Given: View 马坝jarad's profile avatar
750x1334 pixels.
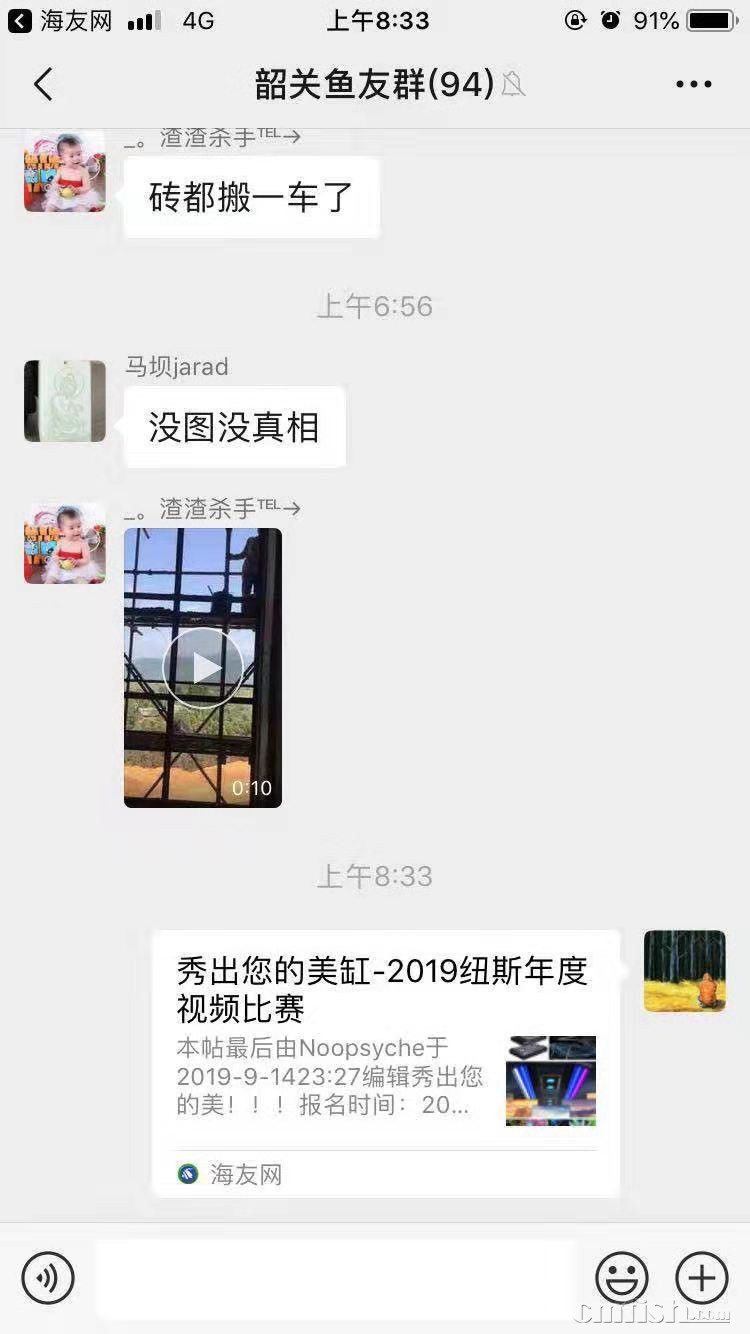Looking at the screenshot, I should (65, 401).
